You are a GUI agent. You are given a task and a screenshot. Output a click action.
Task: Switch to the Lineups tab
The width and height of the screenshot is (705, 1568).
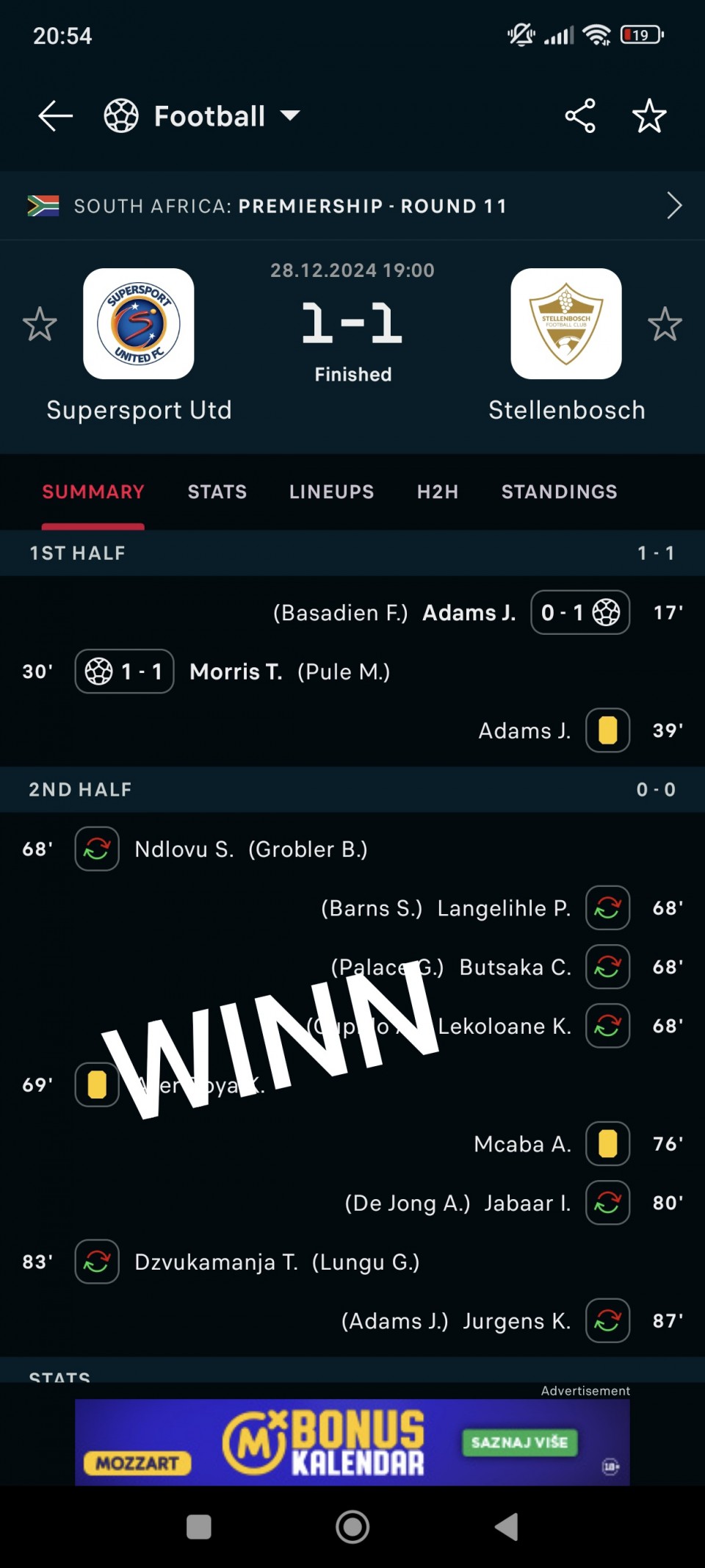(331, 492)
